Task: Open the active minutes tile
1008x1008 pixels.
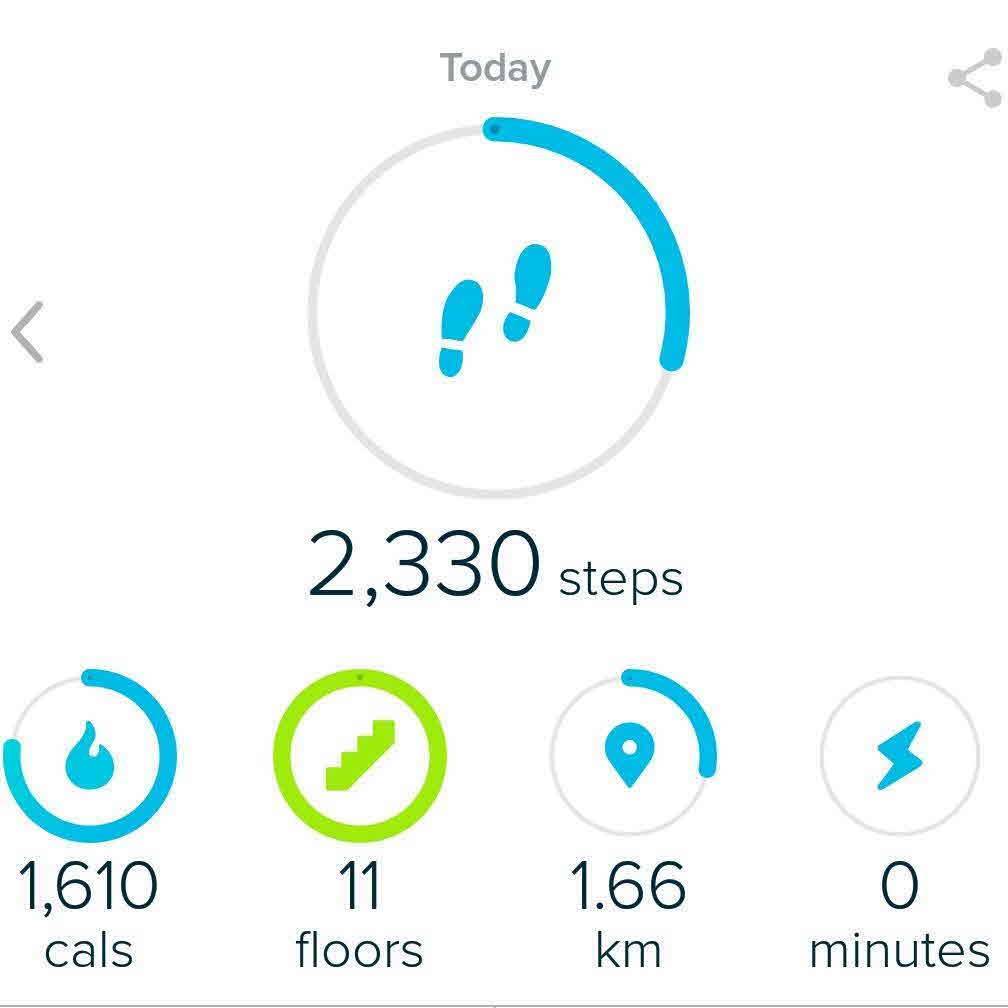Action: (899, 757)
